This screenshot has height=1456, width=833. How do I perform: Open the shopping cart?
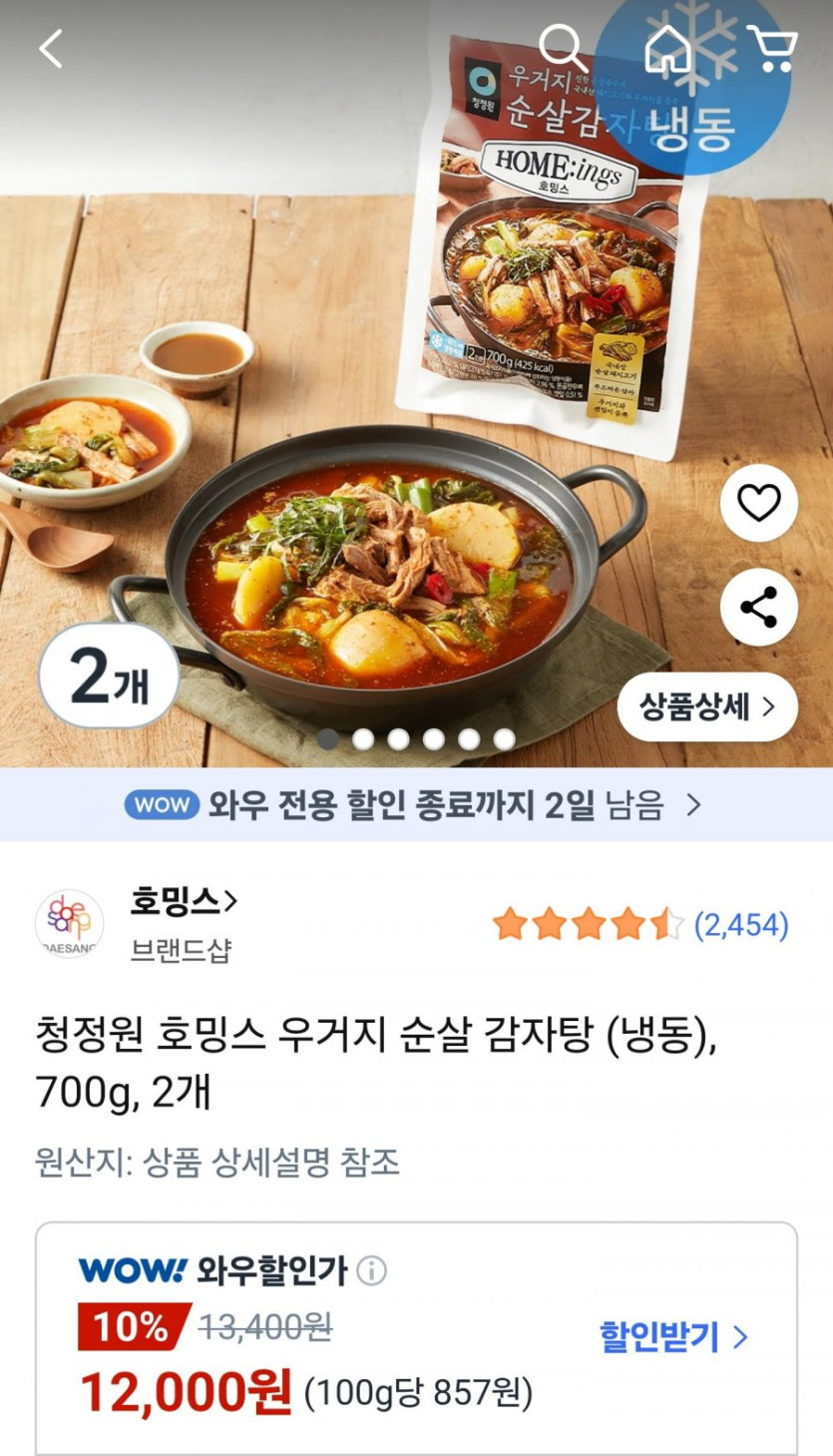tap(771, 48)
